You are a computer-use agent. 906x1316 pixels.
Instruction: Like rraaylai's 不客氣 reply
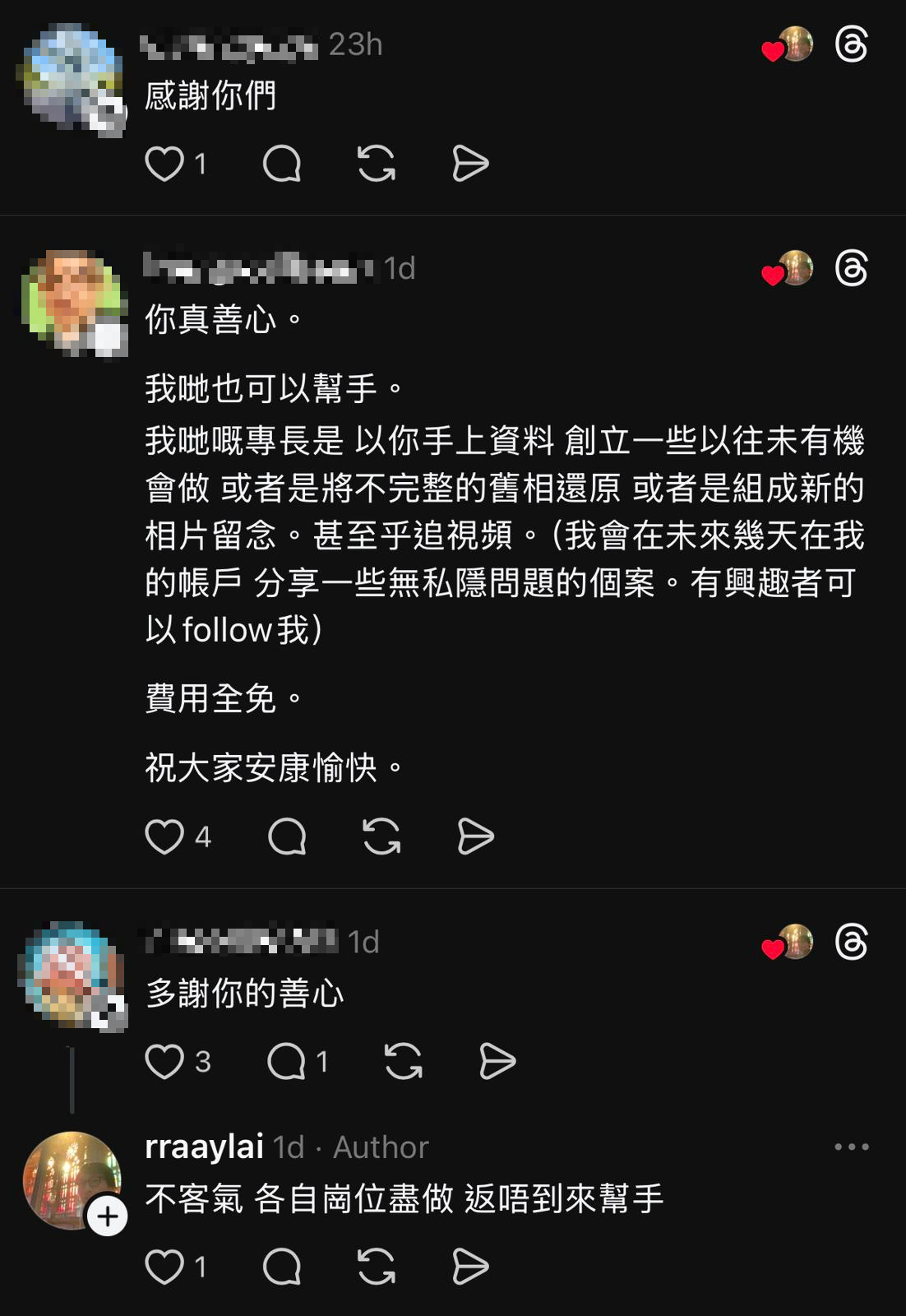tap(164, 1267)
